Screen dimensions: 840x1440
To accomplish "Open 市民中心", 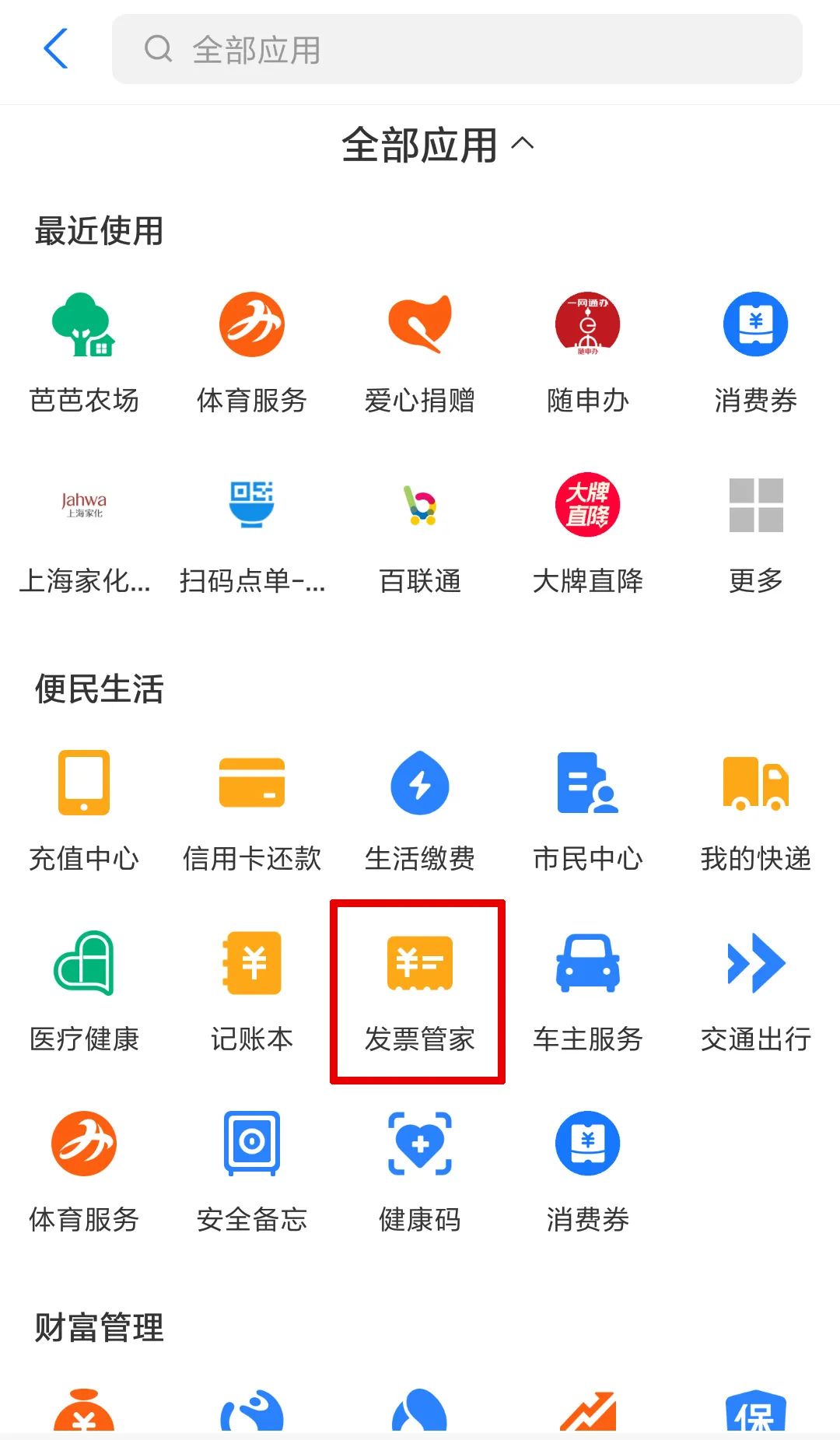I will point(588,811).
